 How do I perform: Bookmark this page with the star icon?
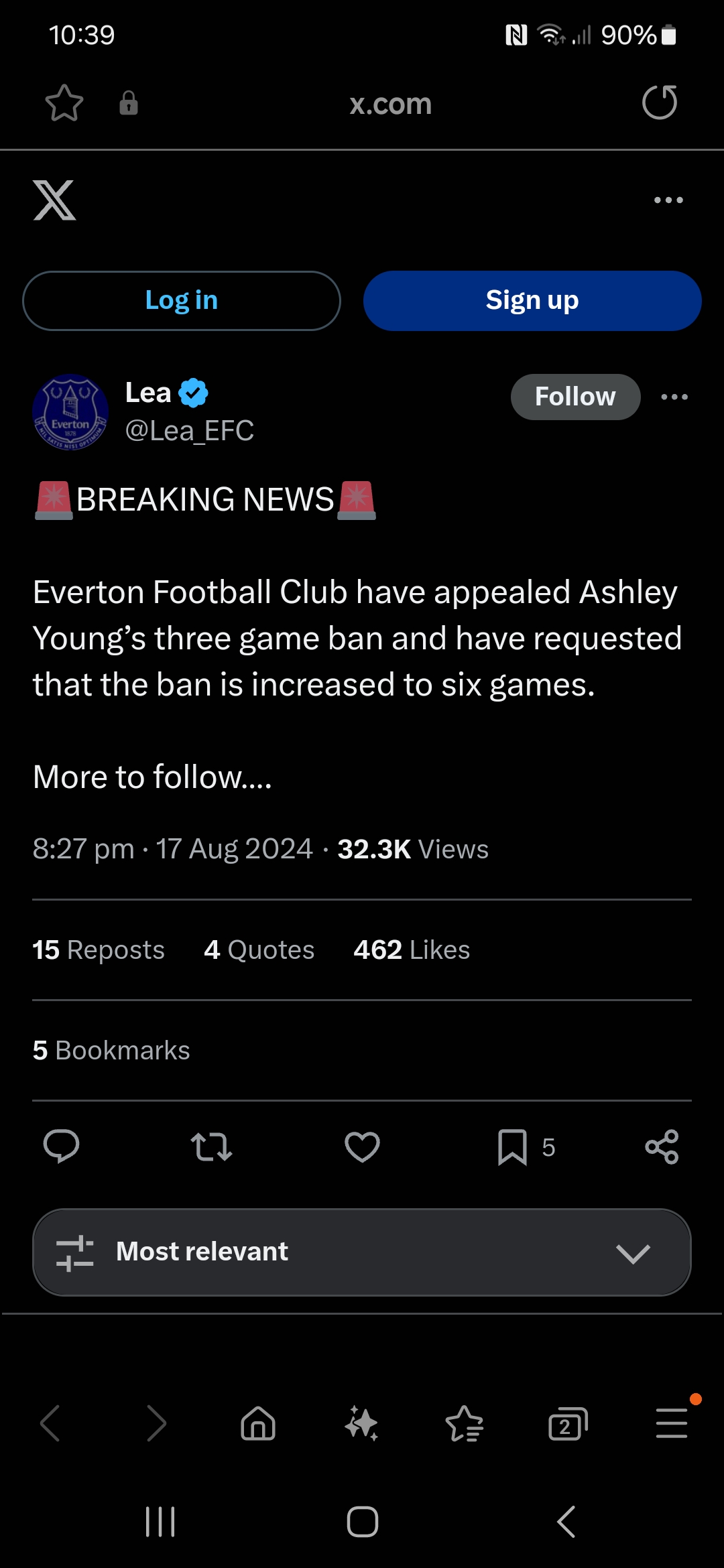[x=64, y=103]
